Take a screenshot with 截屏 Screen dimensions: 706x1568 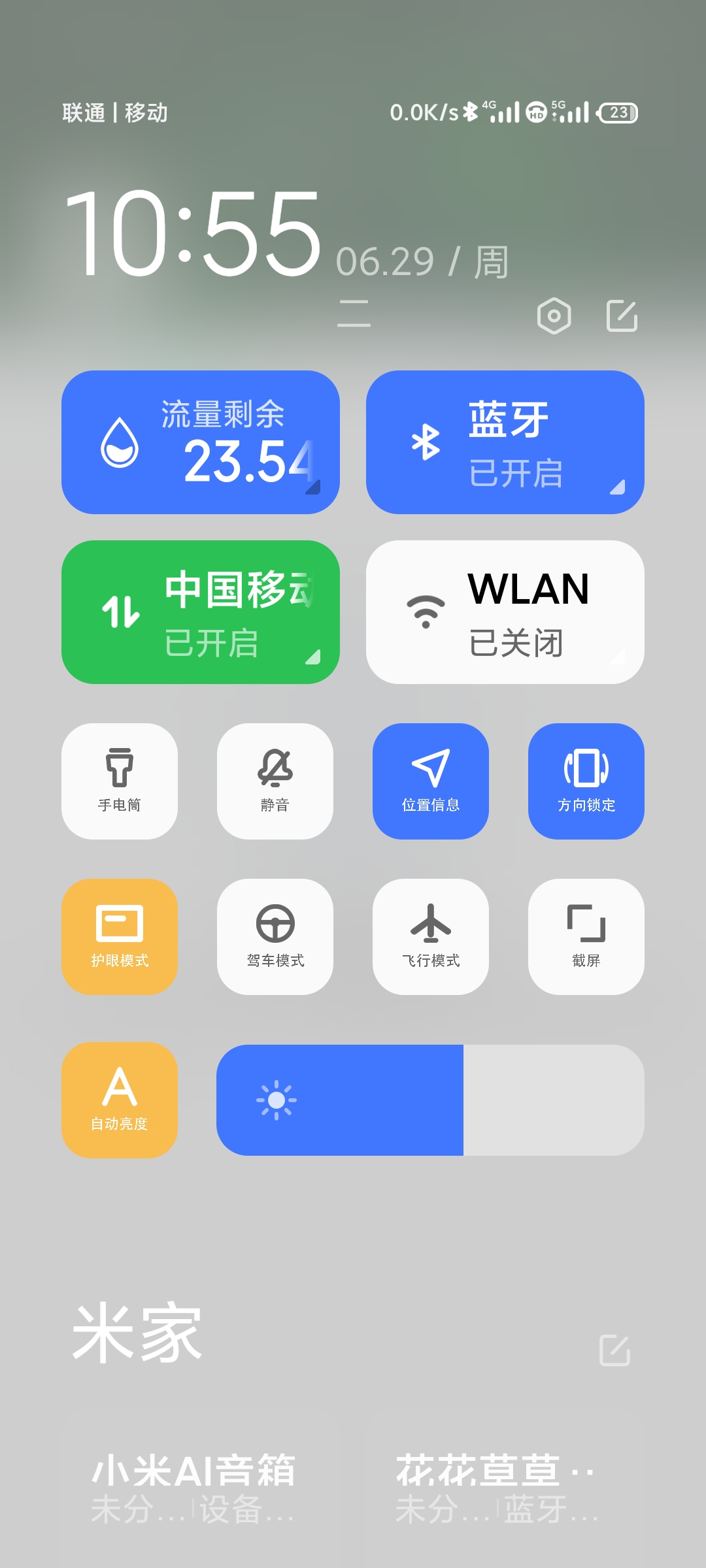coord(586,937)
